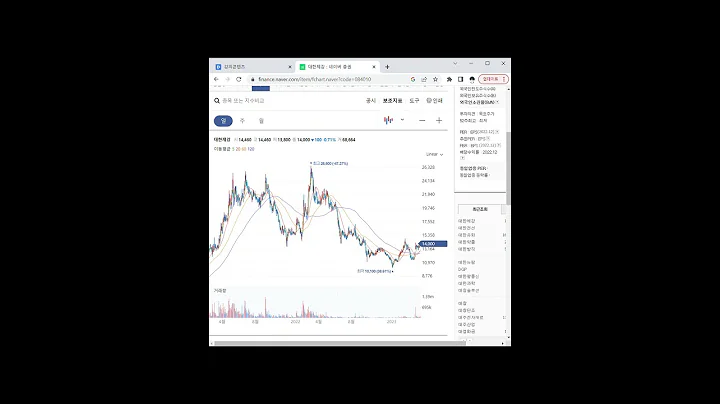The height and width of the screenshot is (404, 720).
Task: Open the Linear scale dropdown
Action: click(433, 154)
